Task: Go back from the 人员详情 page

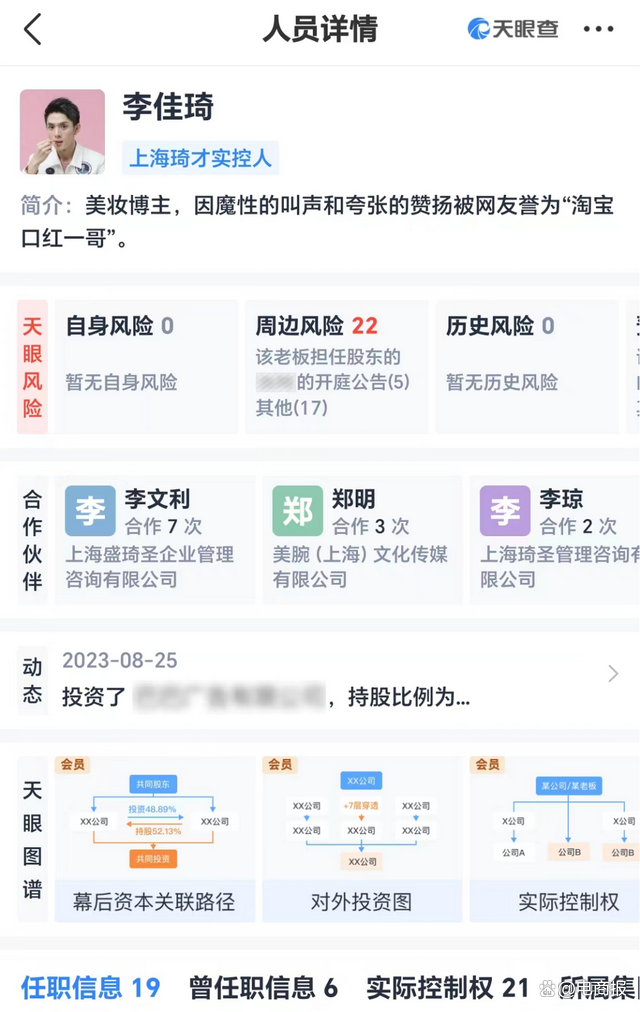Action: coord(33,29)
